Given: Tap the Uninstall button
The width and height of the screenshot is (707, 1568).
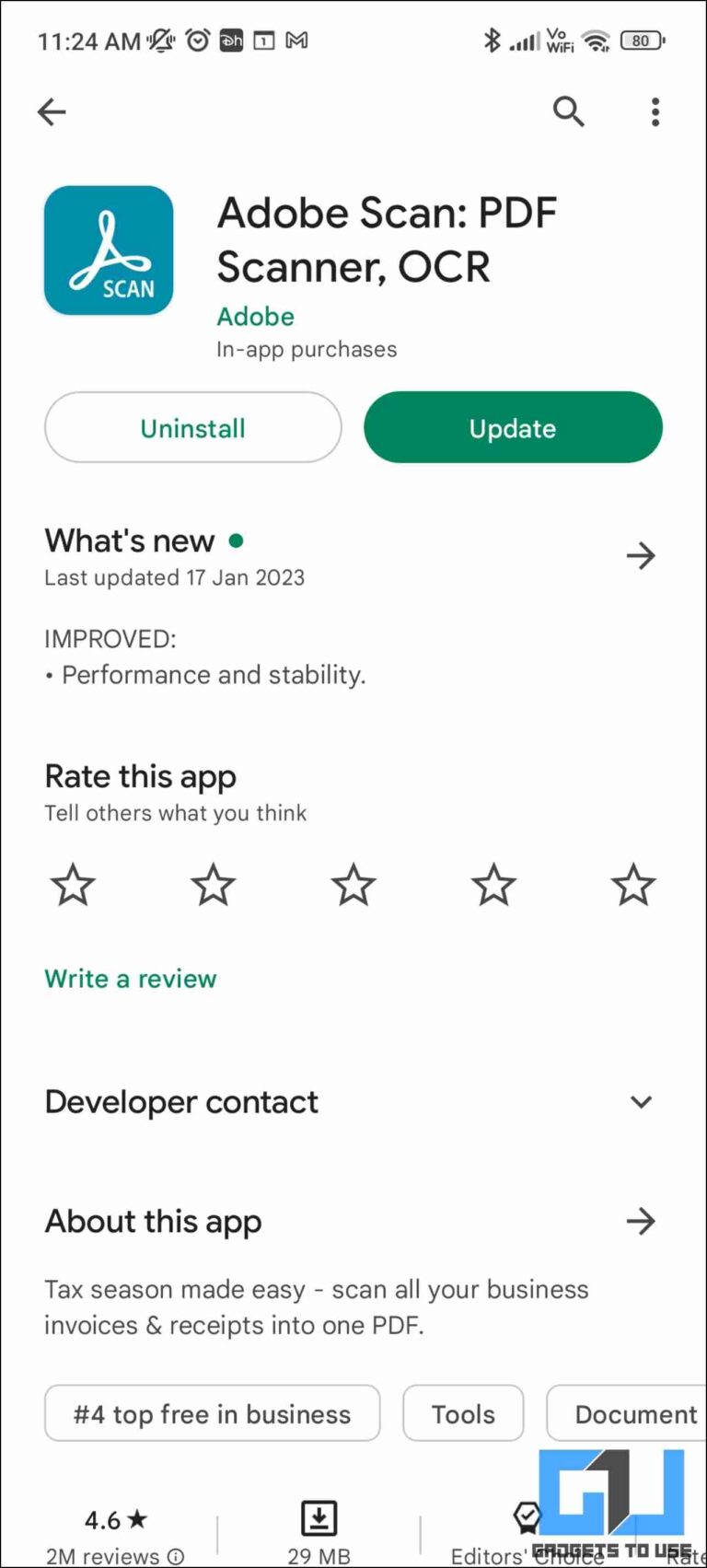Looking at the screenshot, I should tap(193, 428).
